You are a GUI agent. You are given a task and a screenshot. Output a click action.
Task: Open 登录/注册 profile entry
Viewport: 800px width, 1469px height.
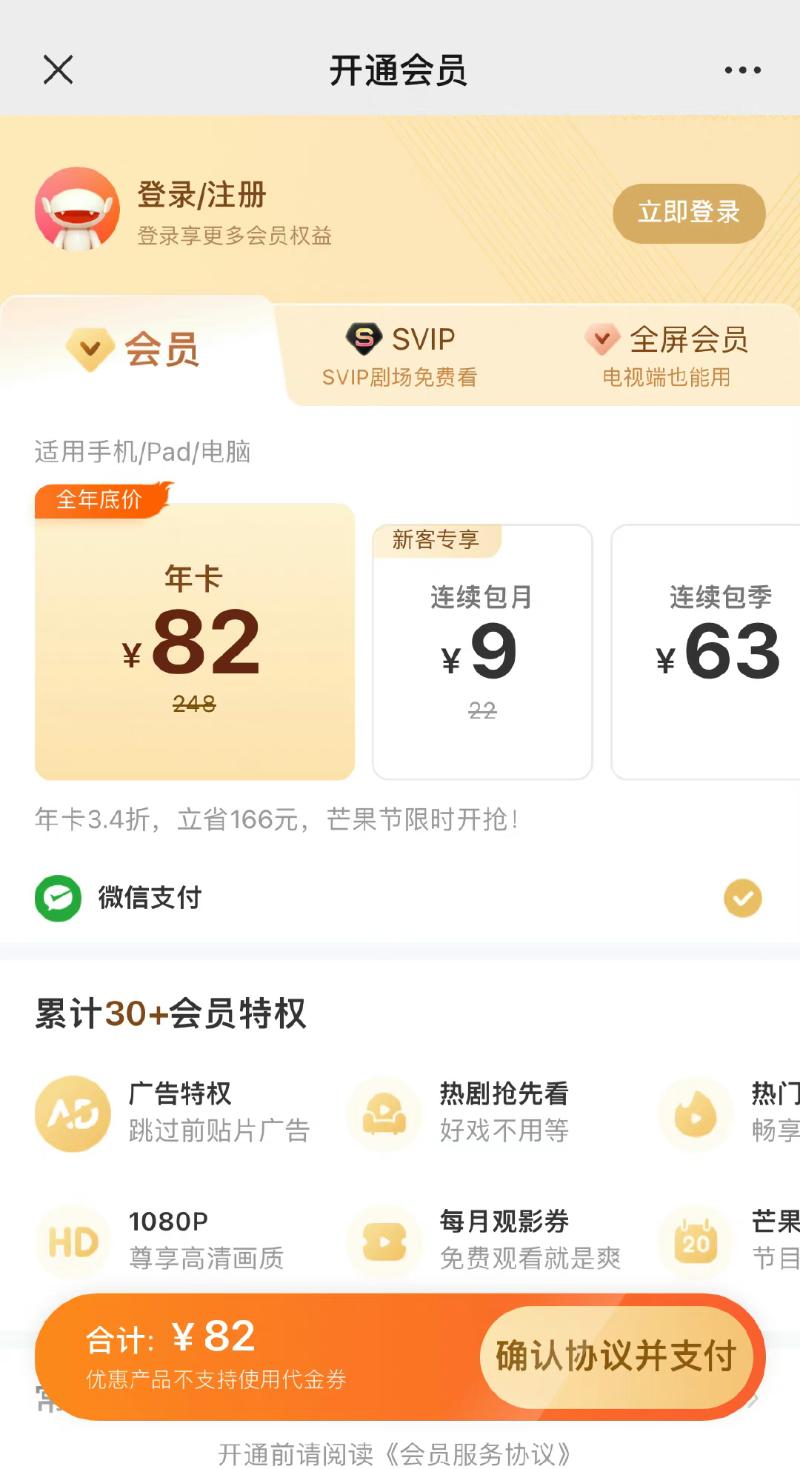202,194
